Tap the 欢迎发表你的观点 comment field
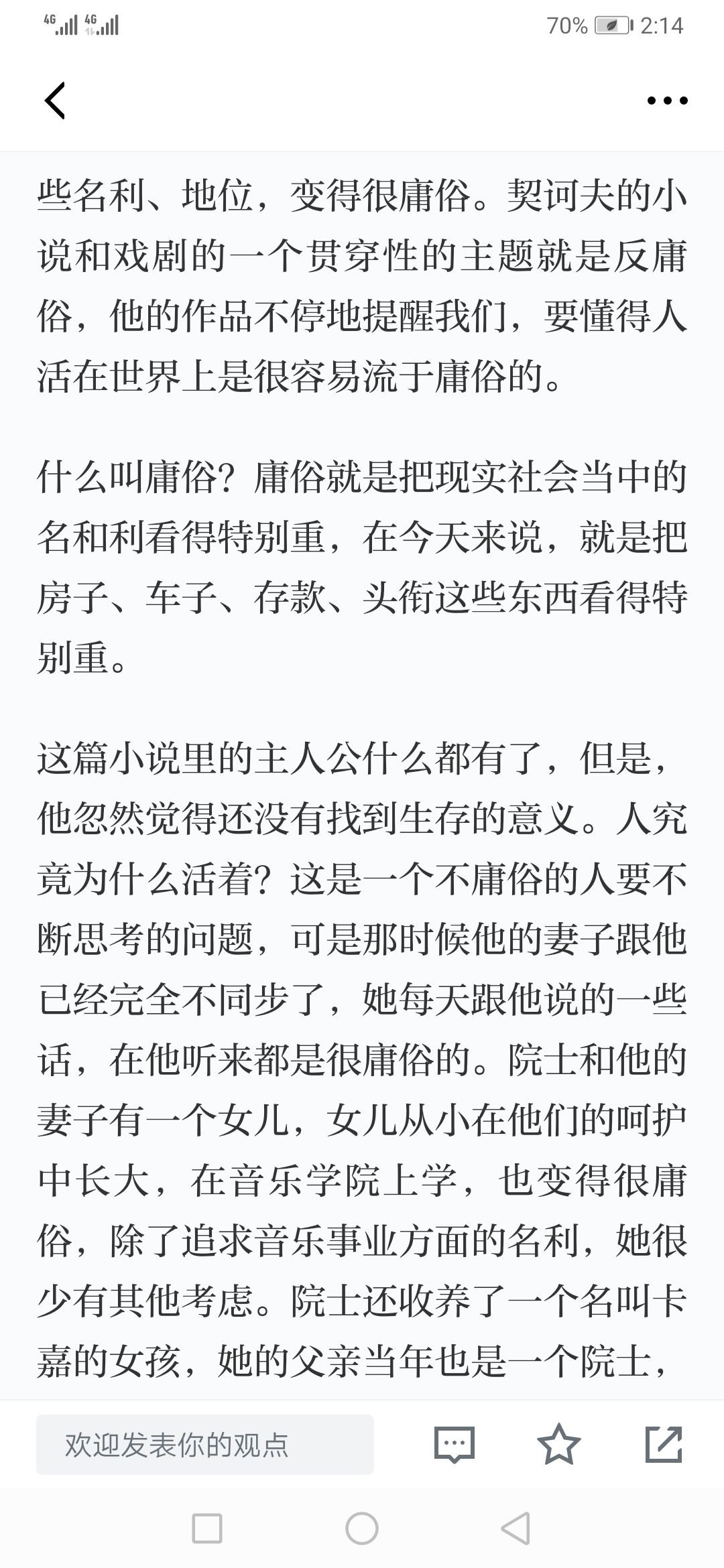The width and height of the screenshot is (724, 1568). click(x=205, y=1445)
